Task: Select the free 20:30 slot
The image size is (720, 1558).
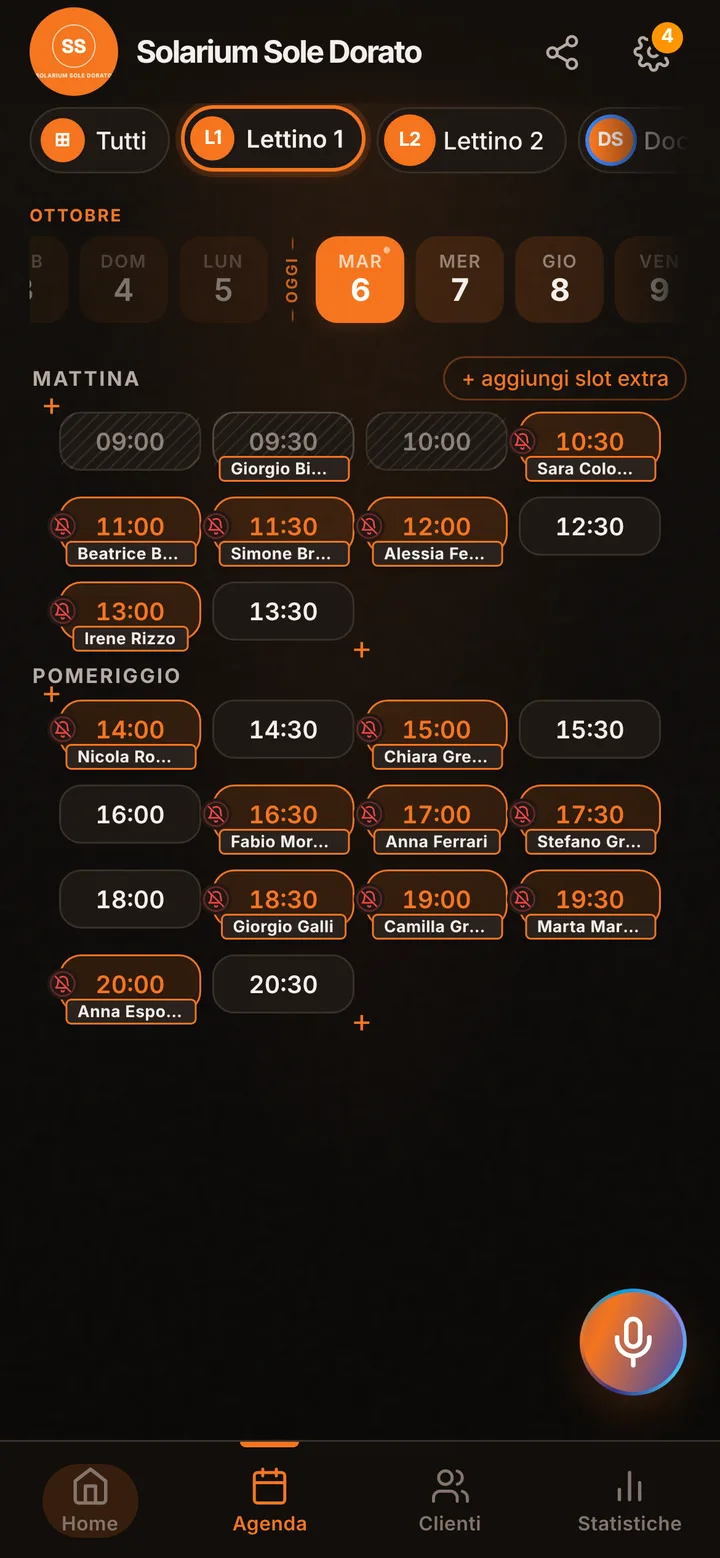Action: tap(283, 984)
